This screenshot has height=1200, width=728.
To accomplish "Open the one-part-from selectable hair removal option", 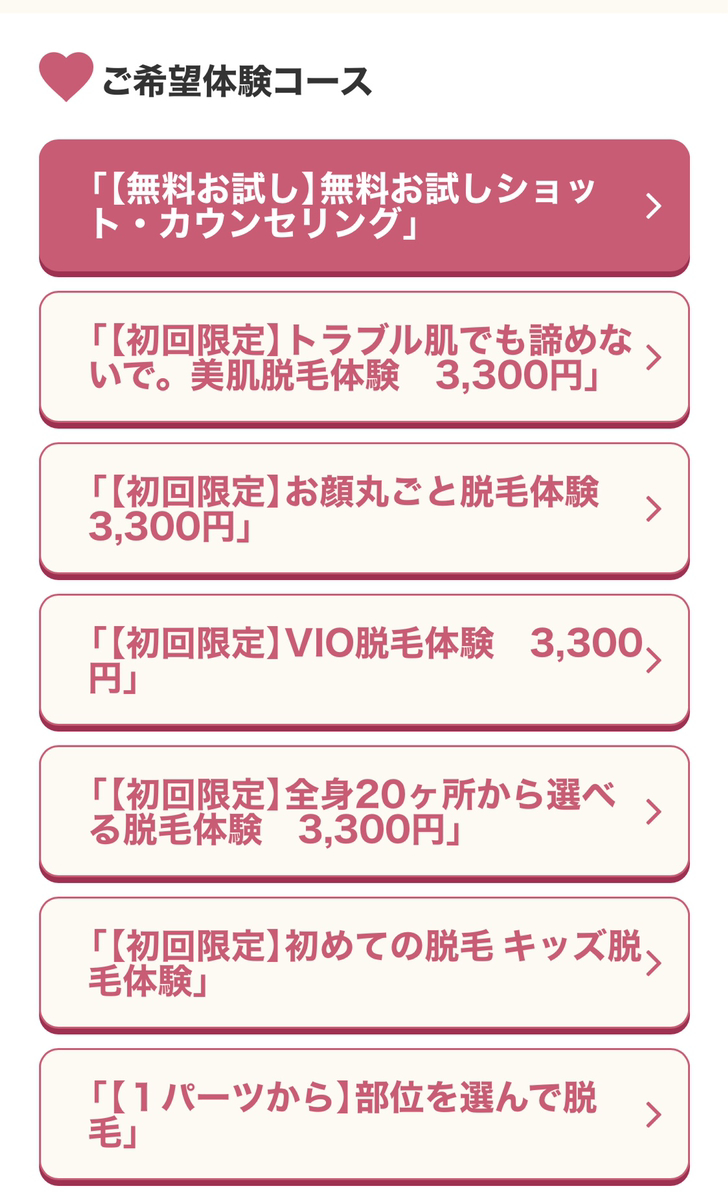I will point(364,1115).
